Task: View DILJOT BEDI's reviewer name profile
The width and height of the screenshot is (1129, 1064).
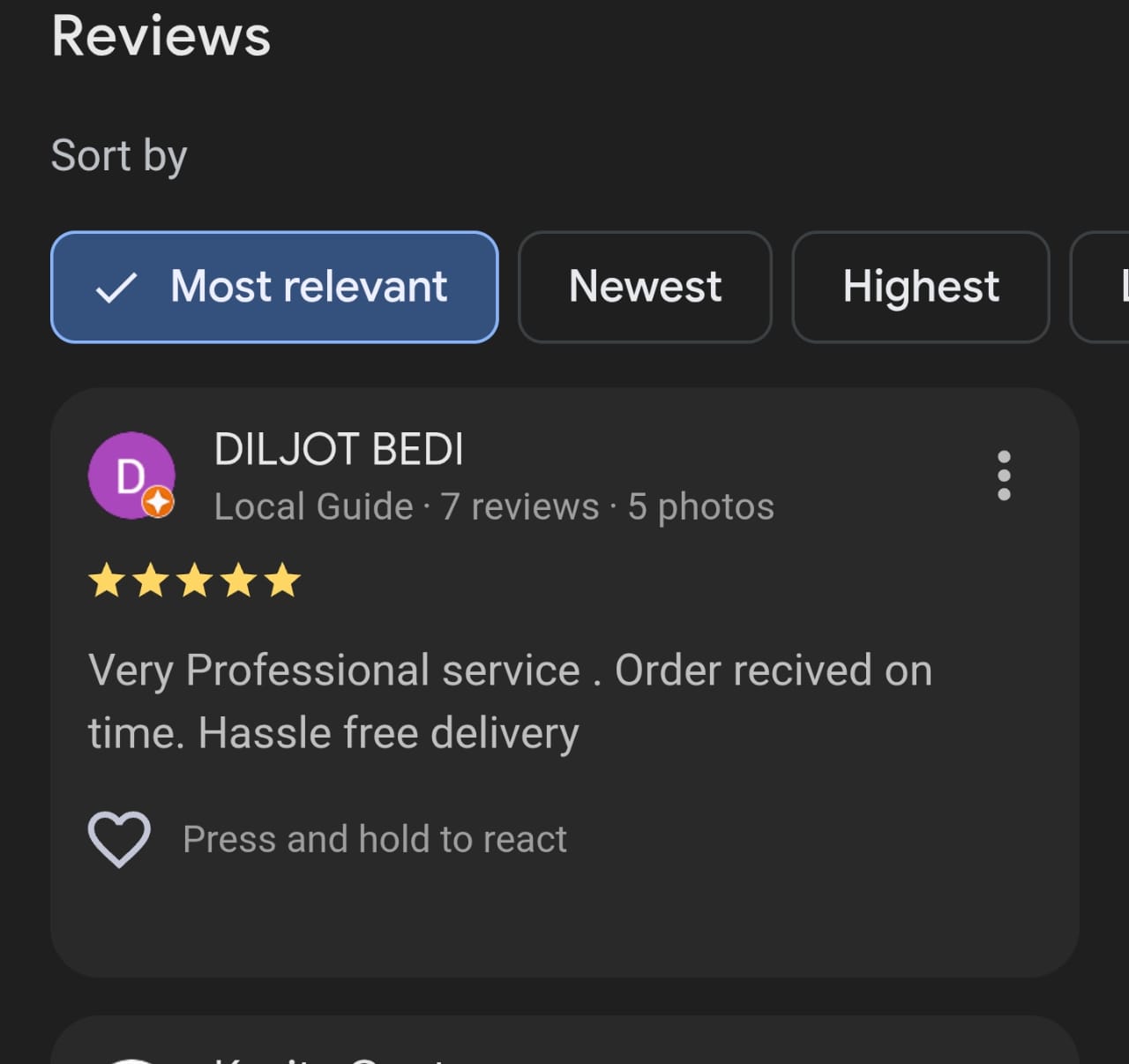Action: pyautogui.click(x=339, y=449)
